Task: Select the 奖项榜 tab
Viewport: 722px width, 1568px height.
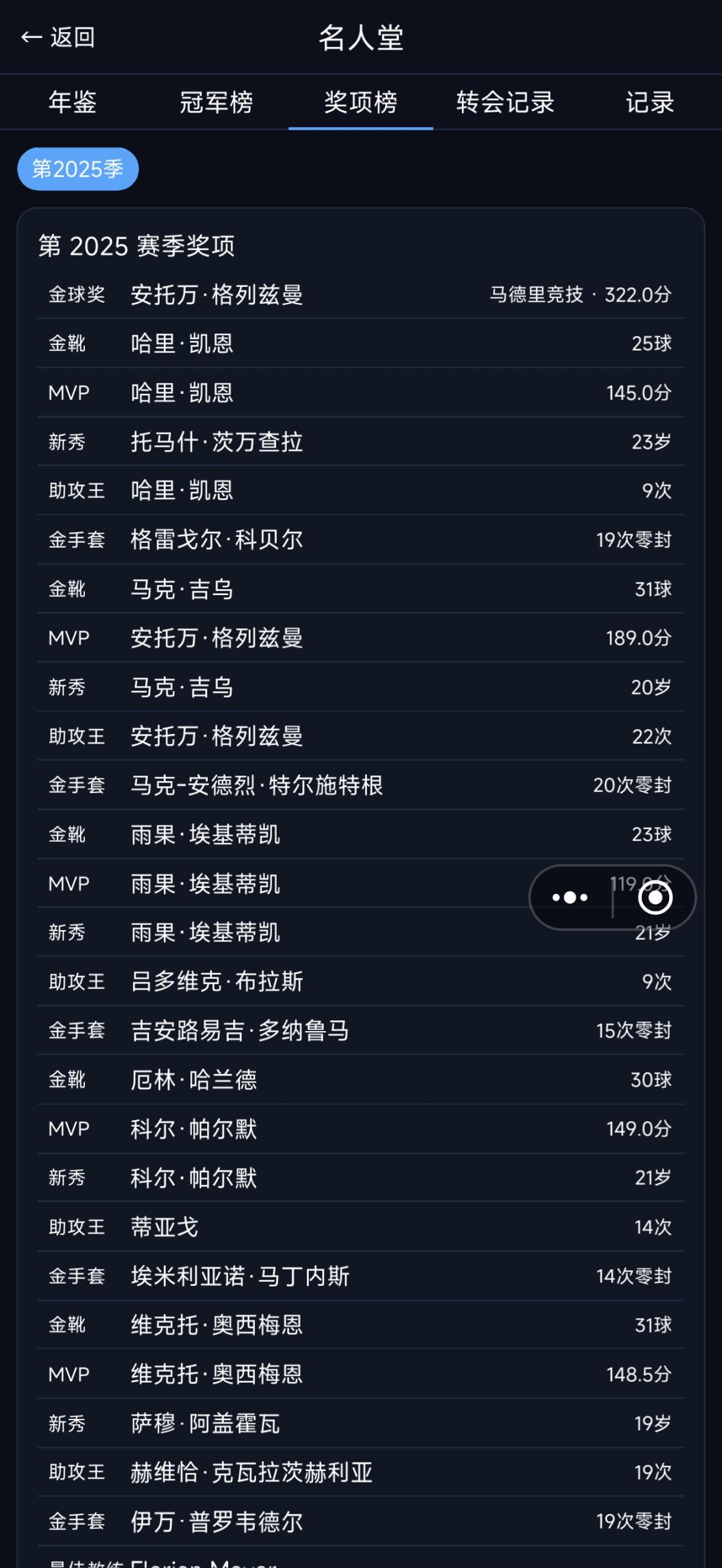Action: (x=361, y=102)
